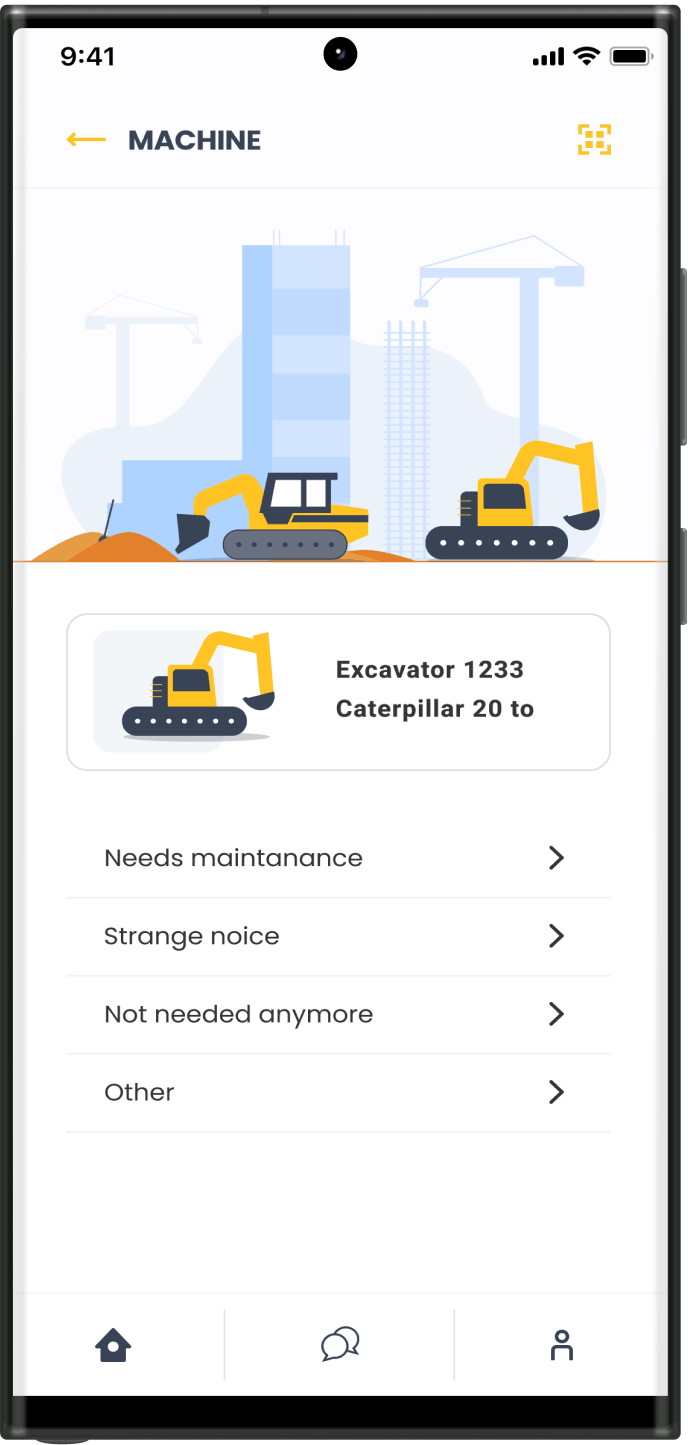Report a Strange noice
Screen dimensions: 688x1445
pos(338,936)
